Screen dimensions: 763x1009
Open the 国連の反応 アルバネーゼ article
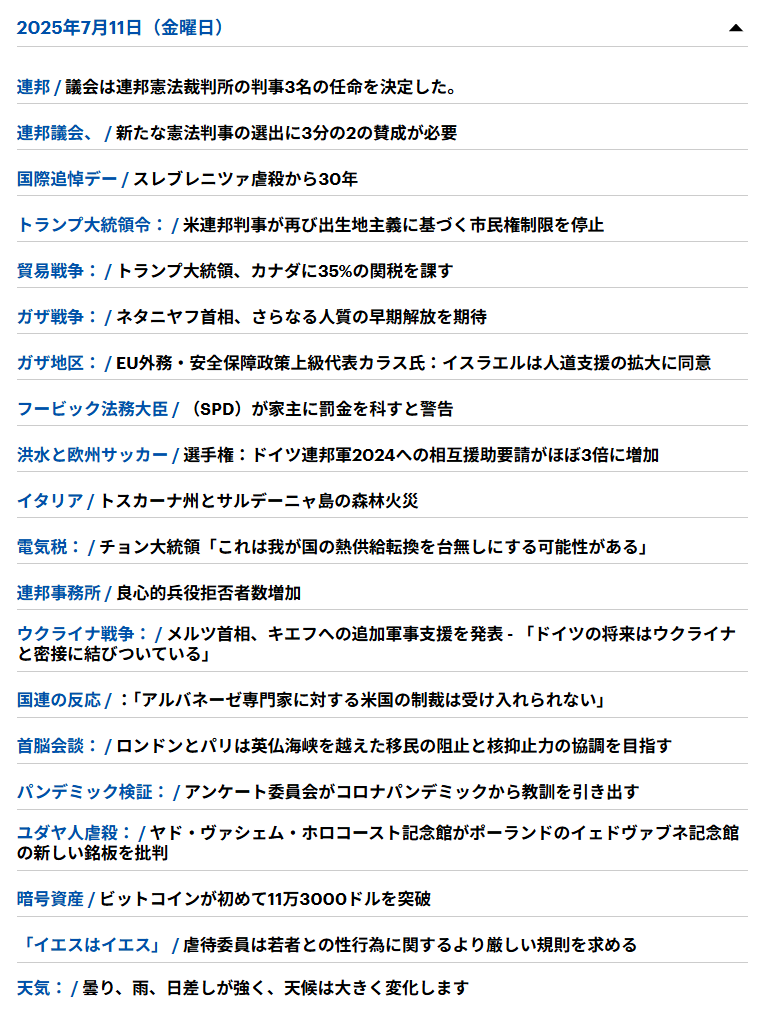click(311, 699)
